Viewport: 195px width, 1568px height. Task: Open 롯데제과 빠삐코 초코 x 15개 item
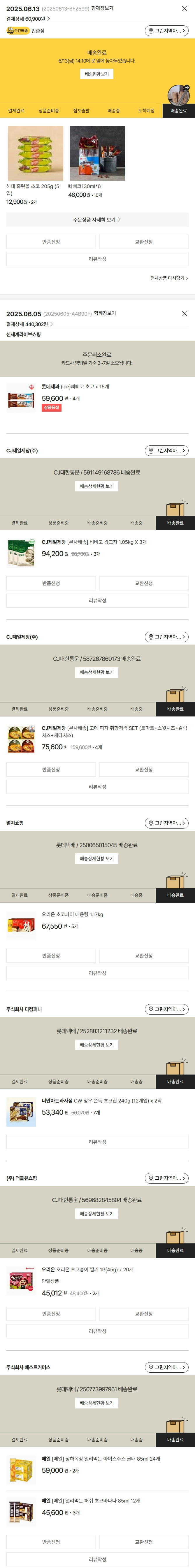75,387
